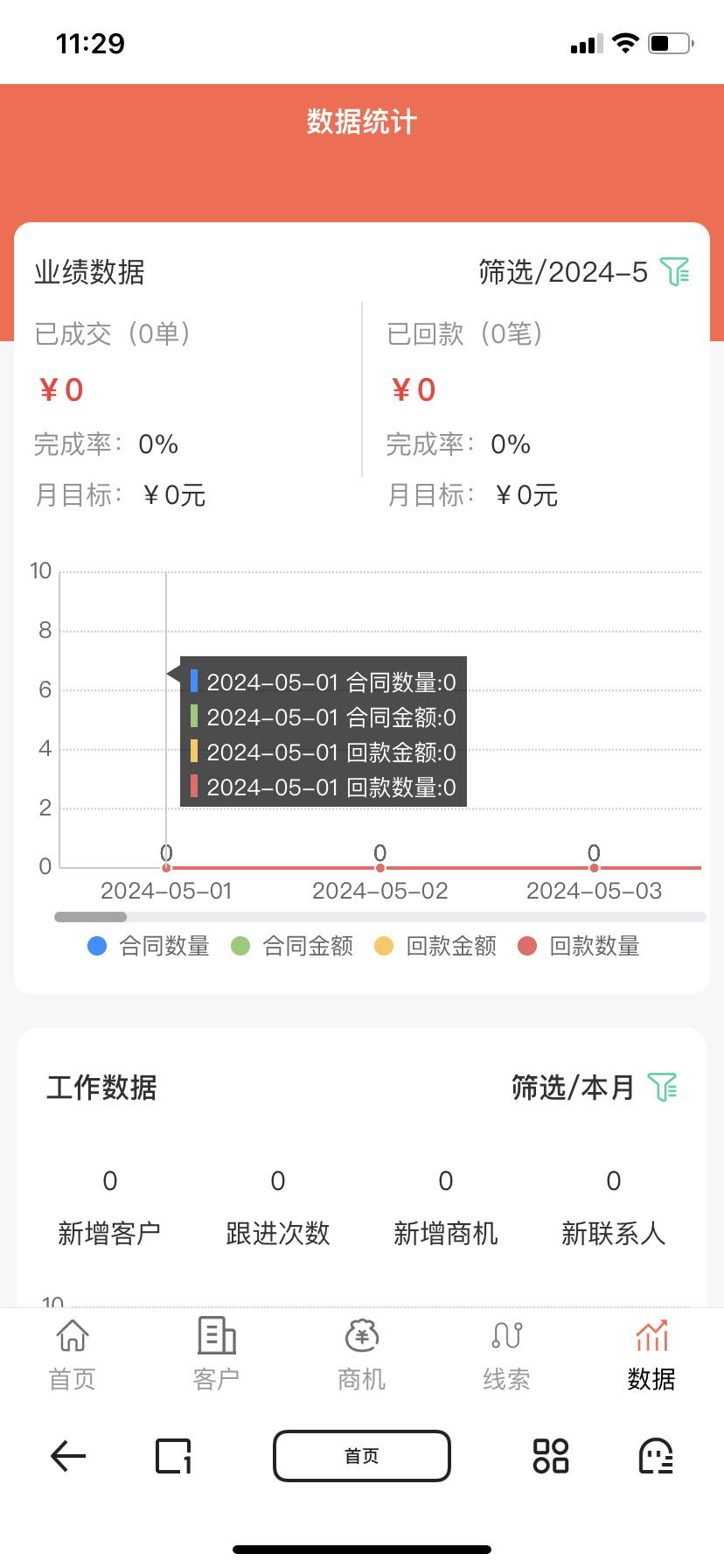Open the 业绩数据 filter for 2024-5
Image resolution: width=724 pixels, height=1568 pixels.
pos(584,272)
